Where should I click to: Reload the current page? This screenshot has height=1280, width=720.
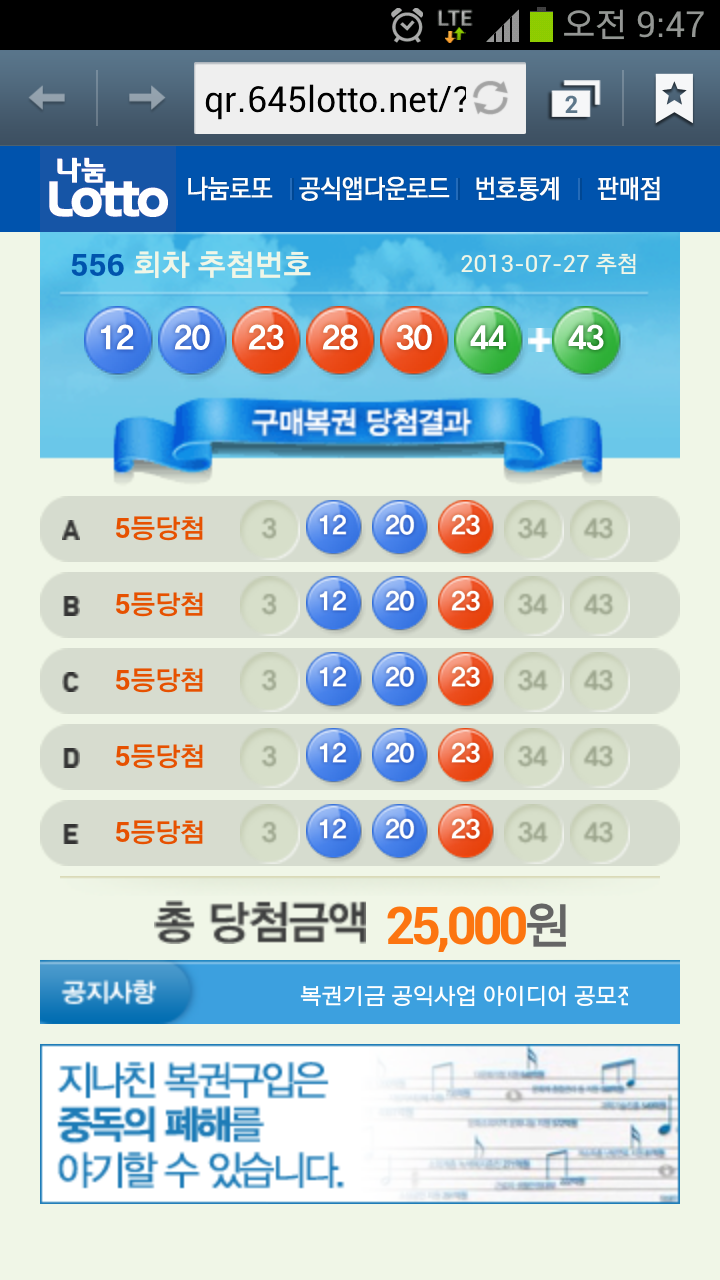pos(491,98)
